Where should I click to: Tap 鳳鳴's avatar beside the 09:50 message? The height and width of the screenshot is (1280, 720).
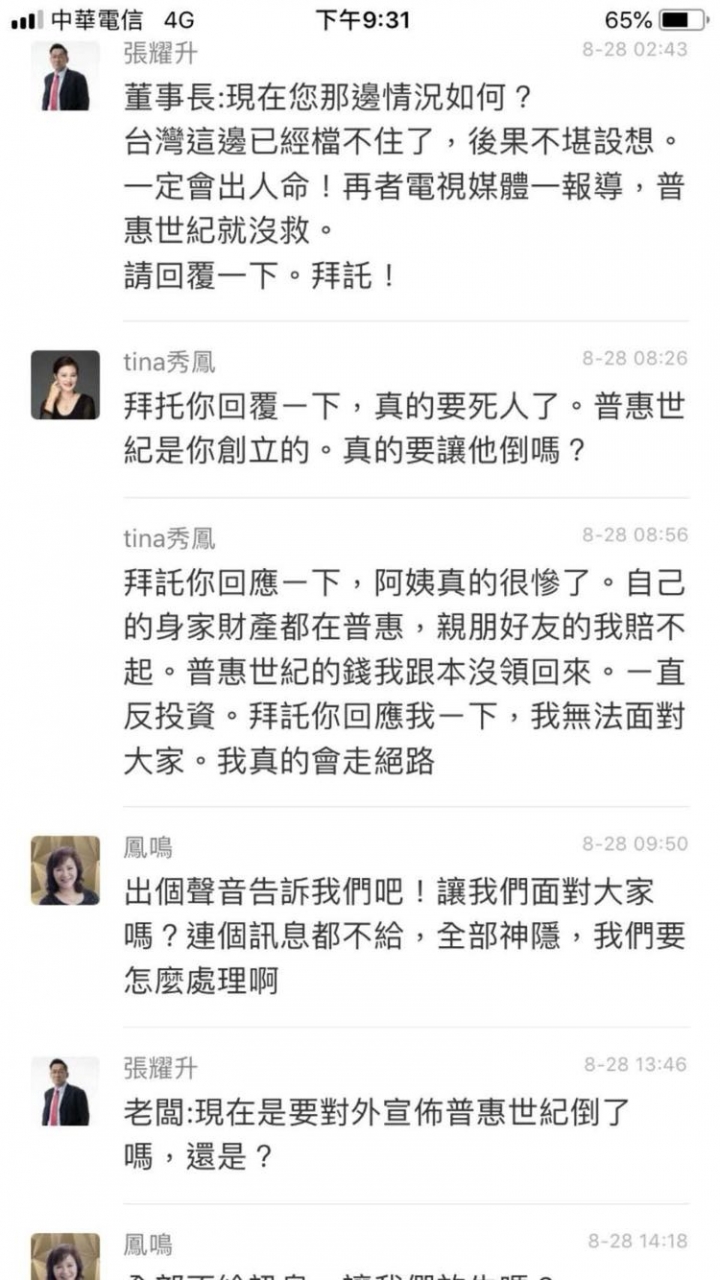65,871
